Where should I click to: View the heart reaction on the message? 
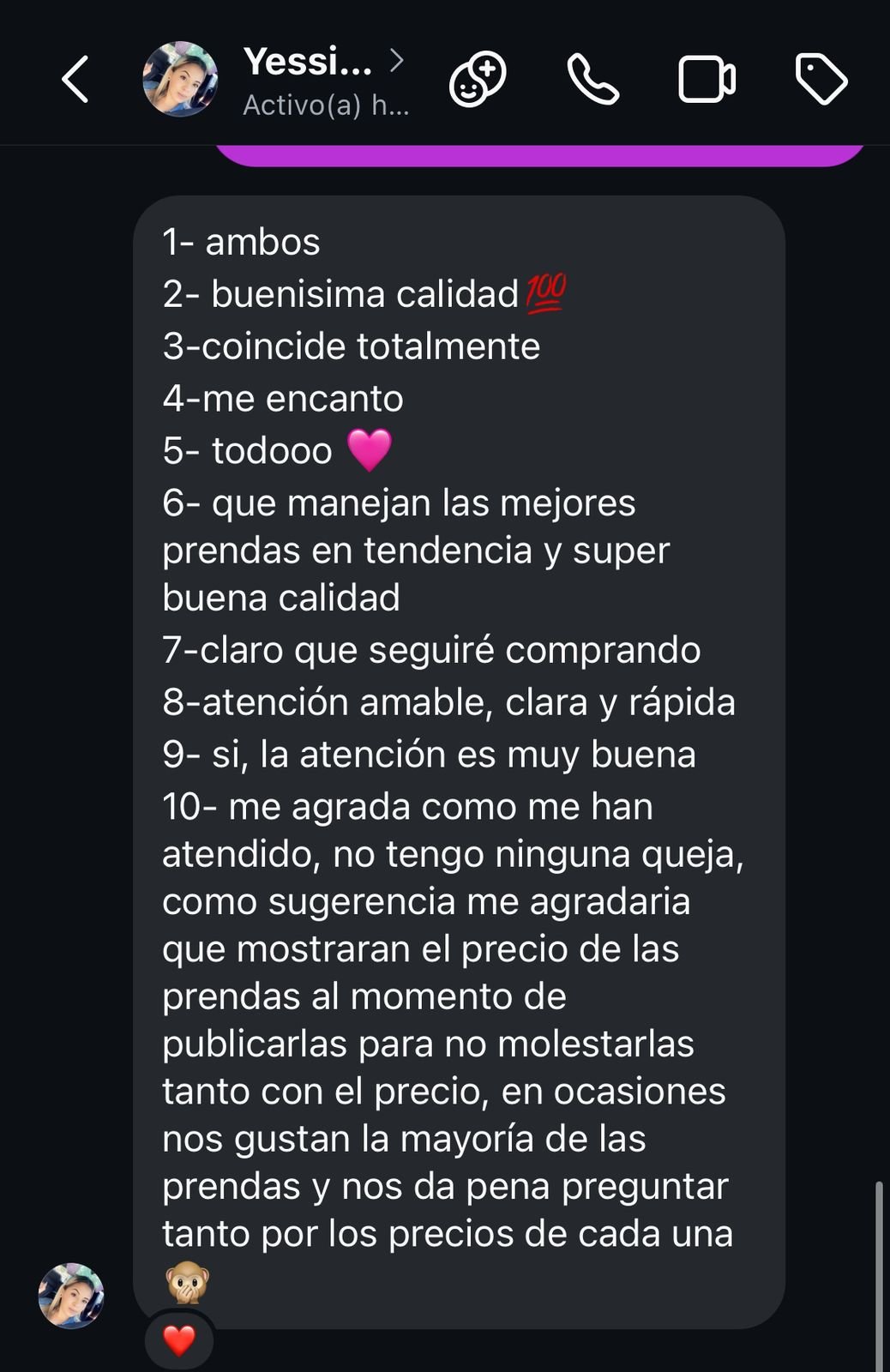pos(179,1339)
